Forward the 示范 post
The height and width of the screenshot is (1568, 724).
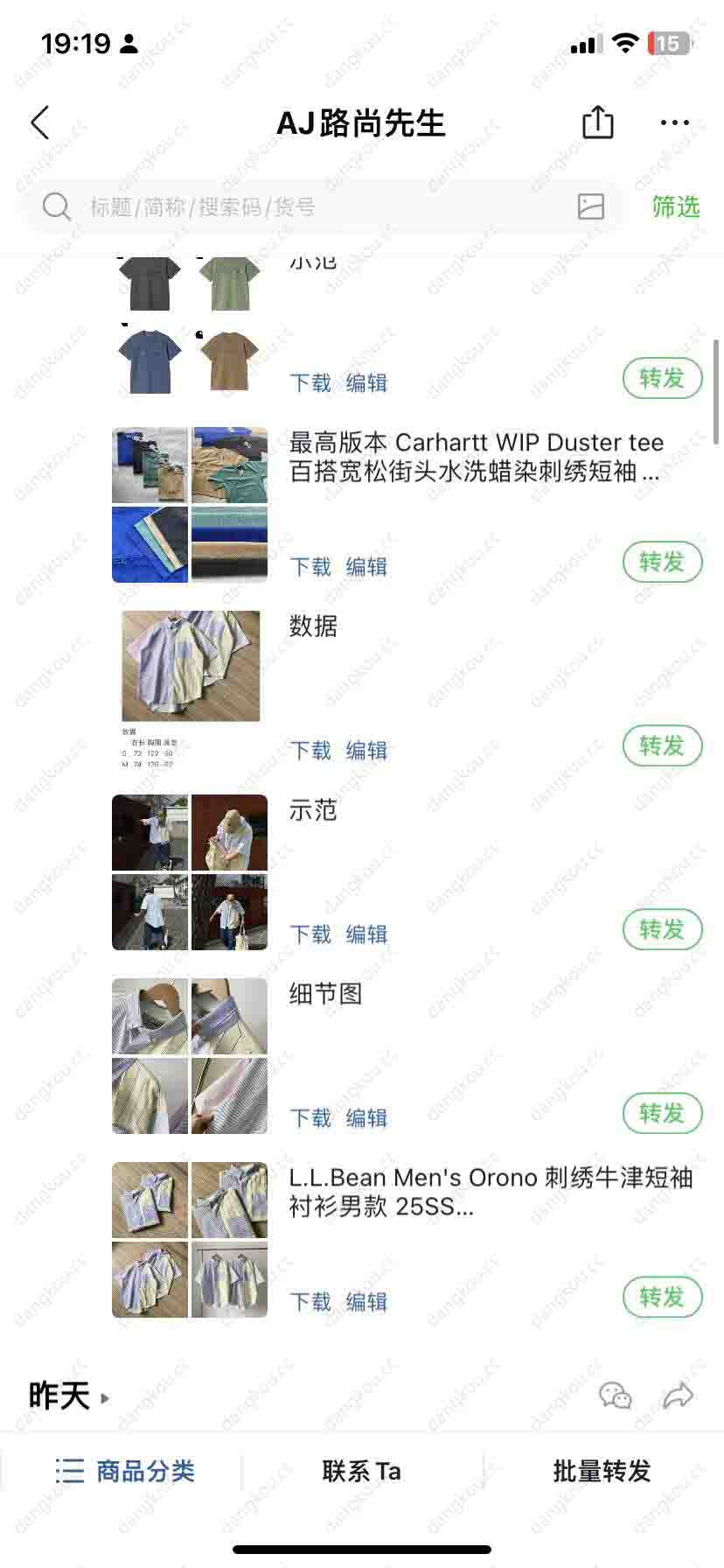pos(662,929)
